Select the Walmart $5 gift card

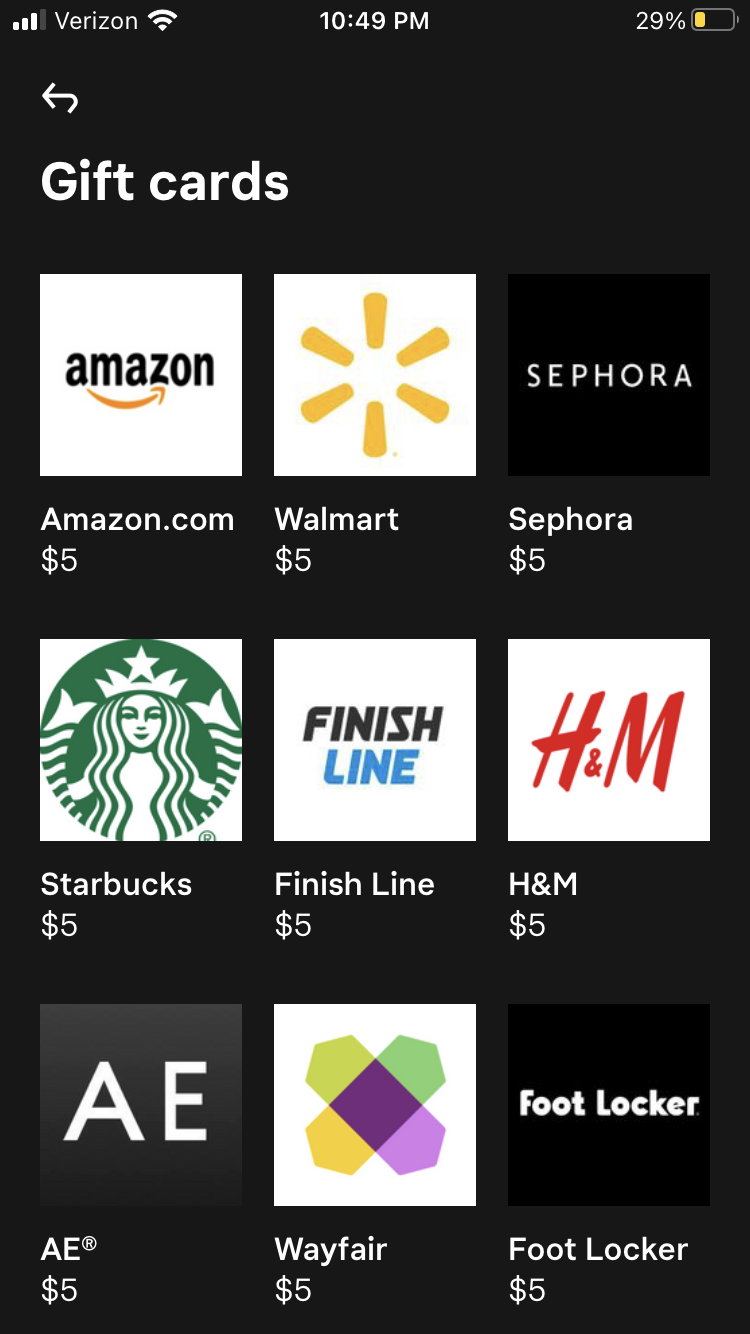coord(375,375)
